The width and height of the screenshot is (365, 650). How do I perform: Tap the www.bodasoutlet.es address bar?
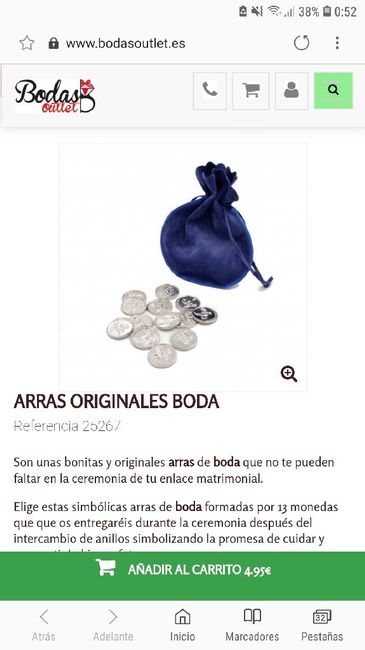pyautogui.click(x=125, y=43)
